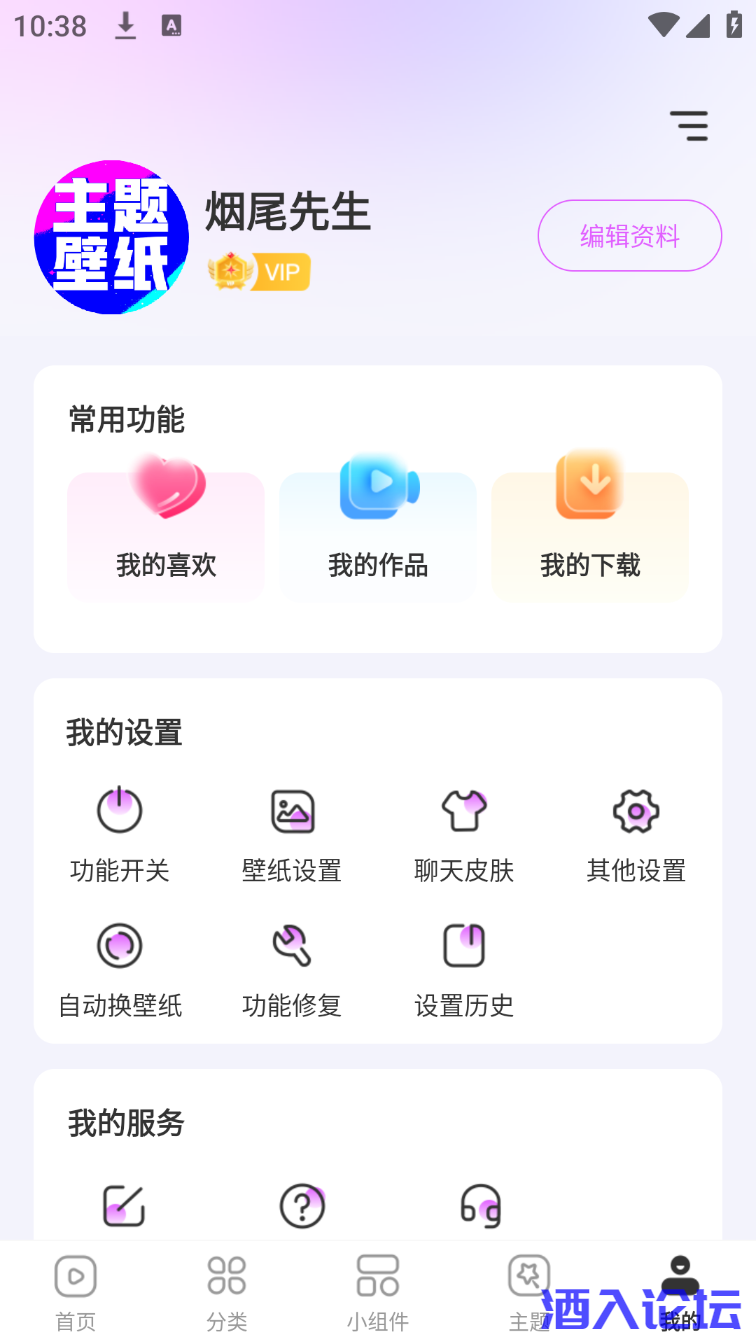Open the 主题 tab
This screenshot has height=1344, width=756.
coord(529,1292)
